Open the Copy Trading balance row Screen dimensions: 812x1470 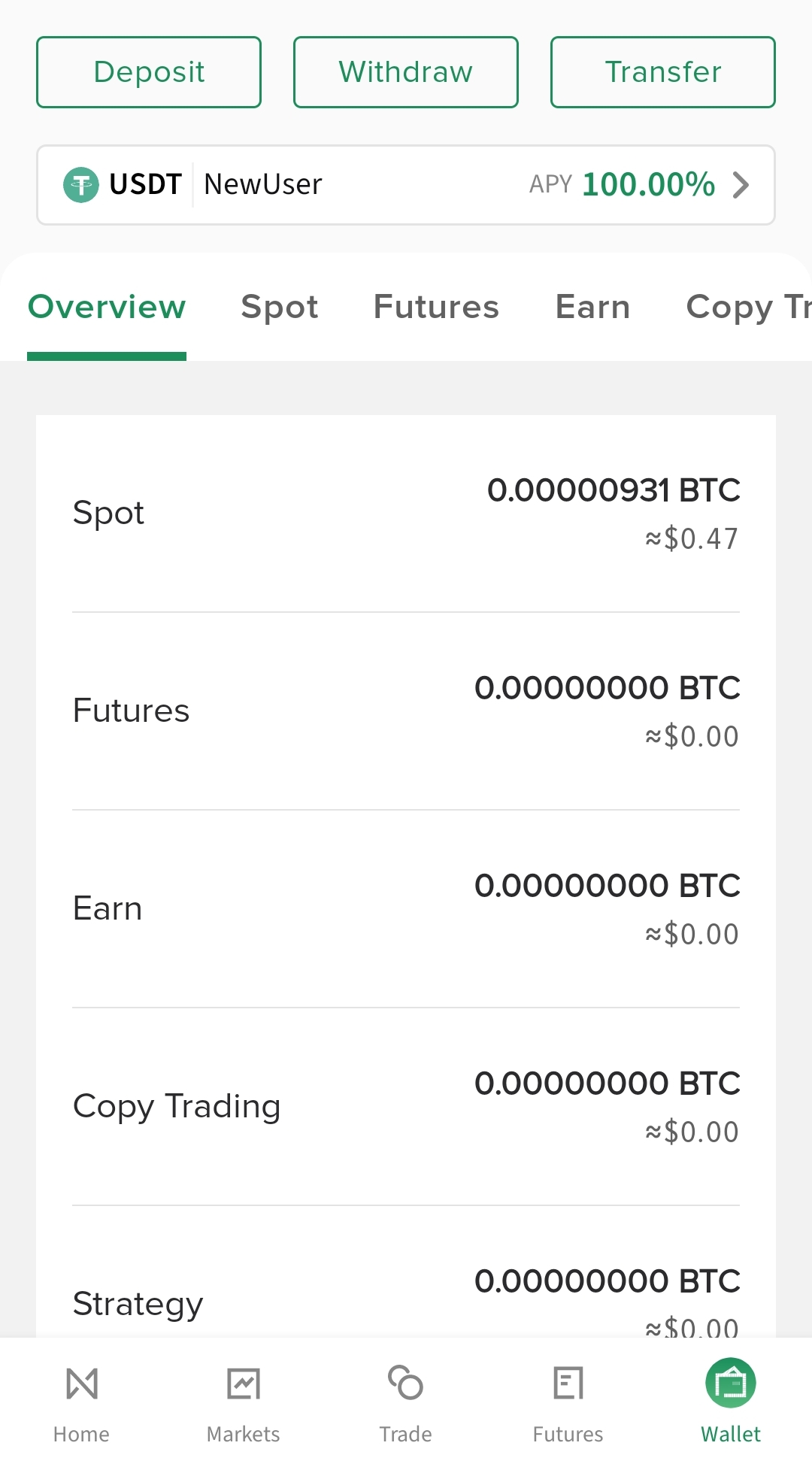tap(406, 1107)
